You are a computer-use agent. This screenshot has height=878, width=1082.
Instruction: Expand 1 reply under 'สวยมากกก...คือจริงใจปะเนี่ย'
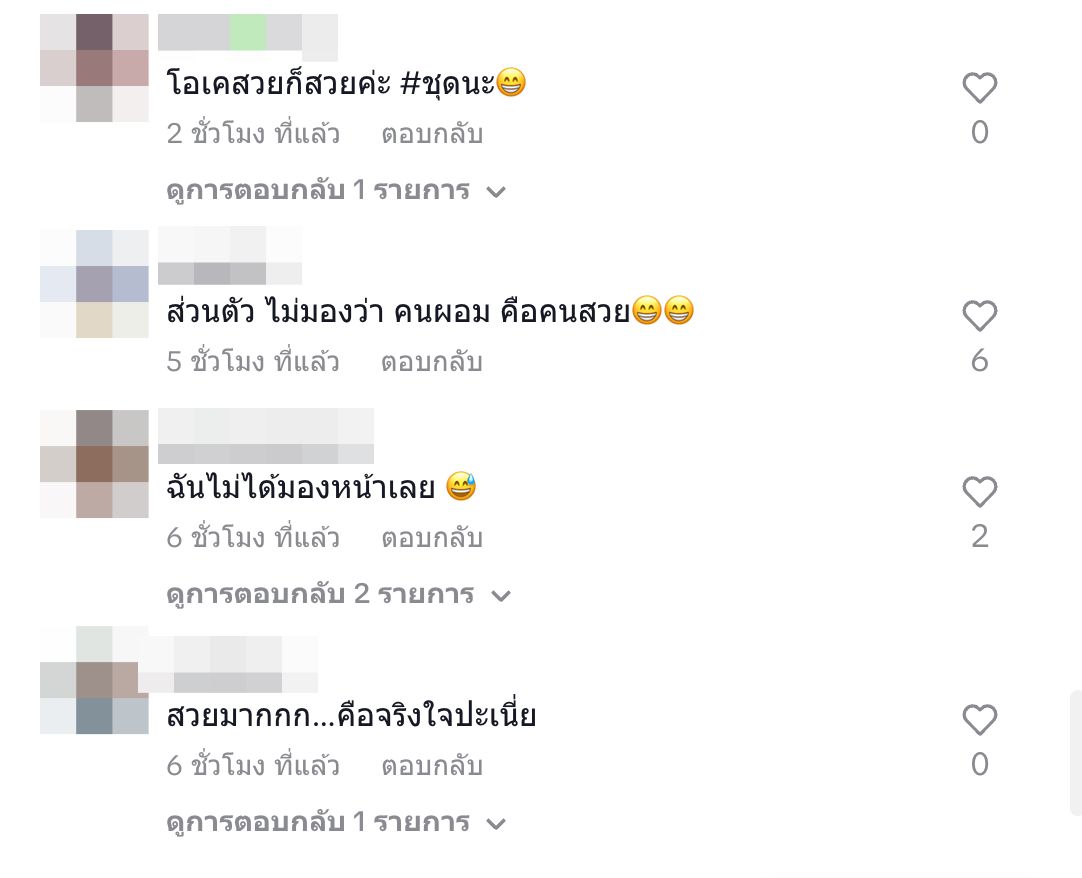[336, 823]
